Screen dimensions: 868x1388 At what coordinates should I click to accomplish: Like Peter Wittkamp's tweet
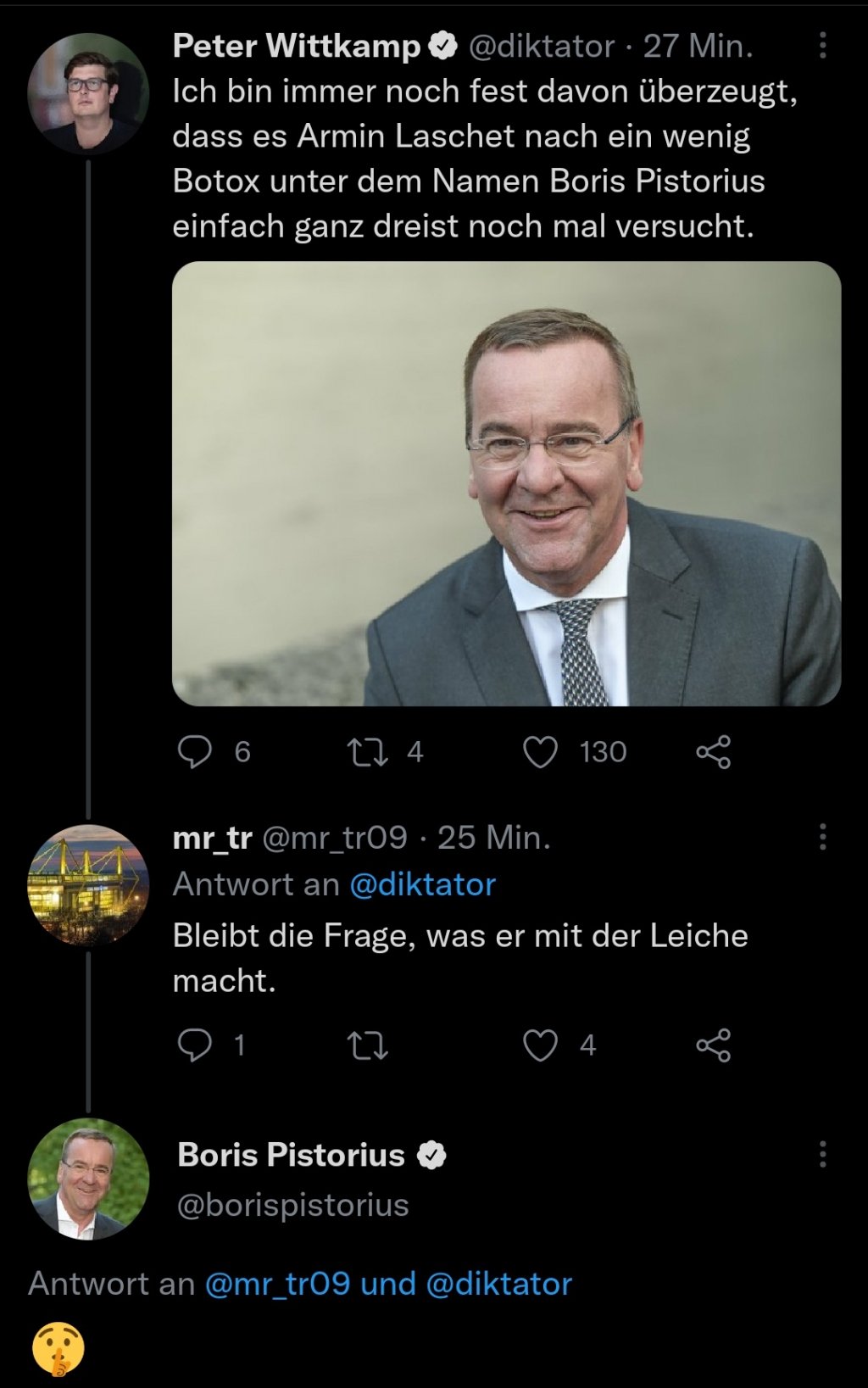pyautogui.click(x=540, y=752)
